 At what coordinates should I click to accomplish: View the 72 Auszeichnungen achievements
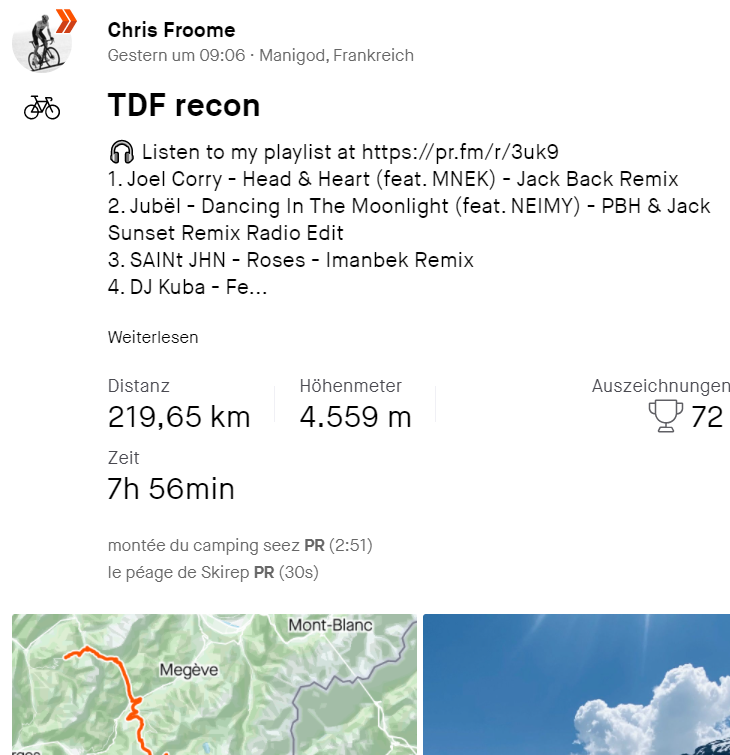click(x=687, y=416)
